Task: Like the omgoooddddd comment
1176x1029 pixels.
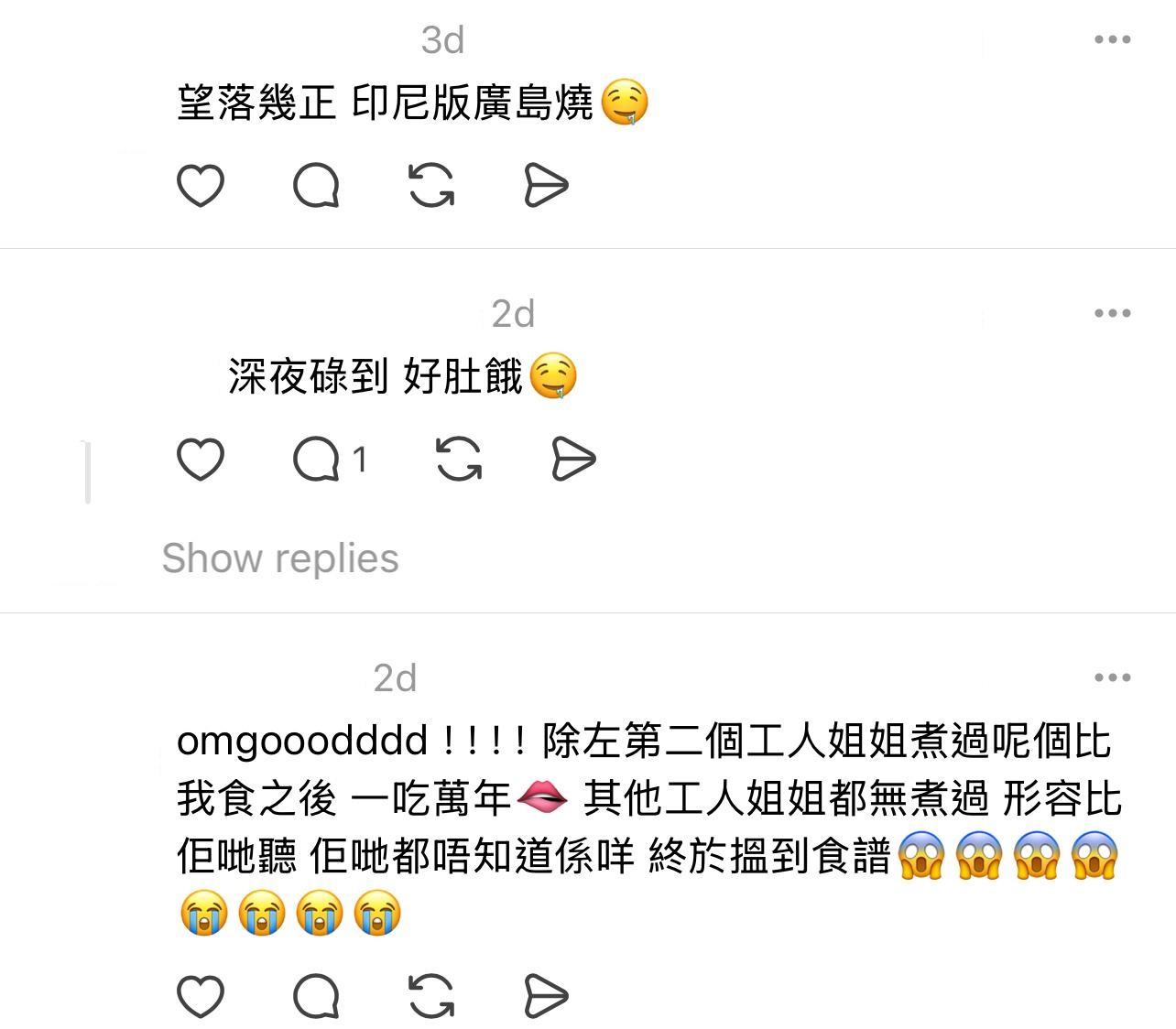Action: click(x=200, y=996)
